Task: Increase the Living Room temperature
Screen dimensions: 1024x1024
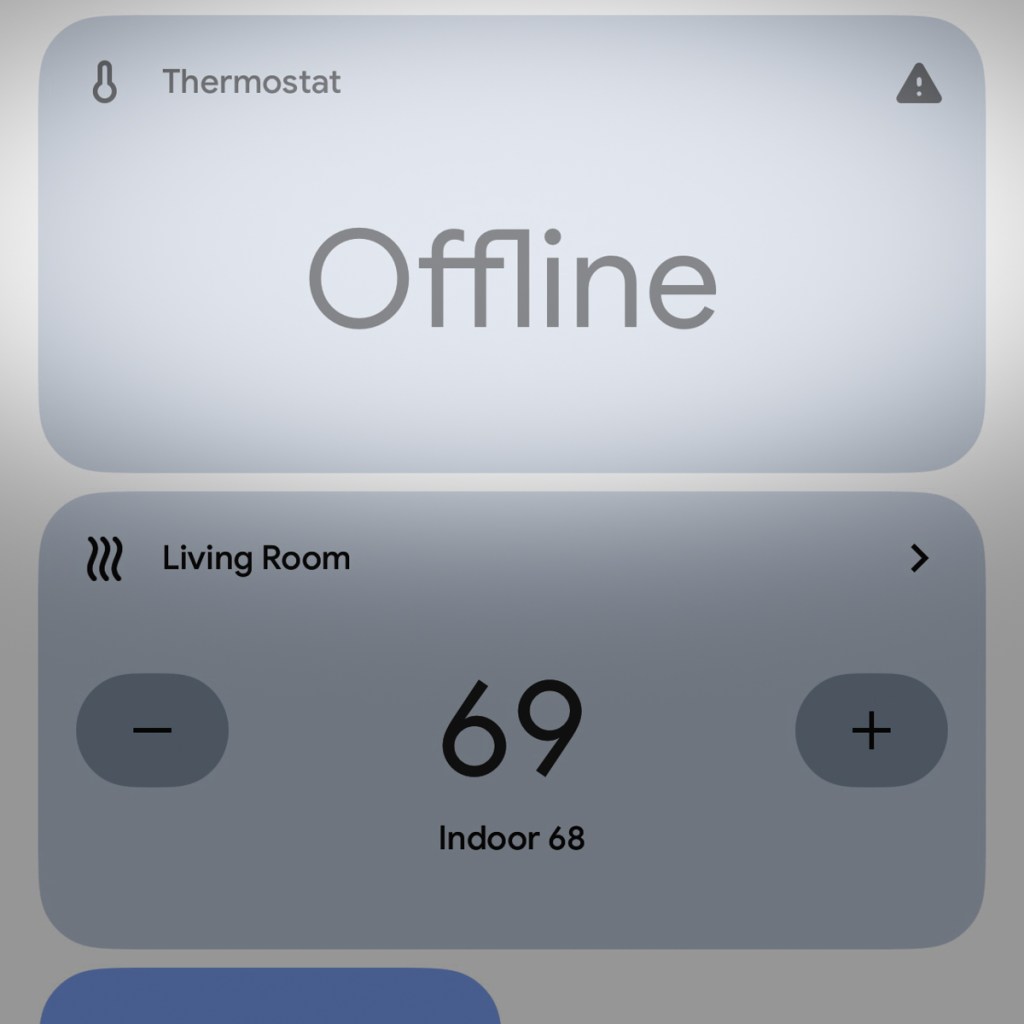Action: pyautogui.click(x=870, y=730)
